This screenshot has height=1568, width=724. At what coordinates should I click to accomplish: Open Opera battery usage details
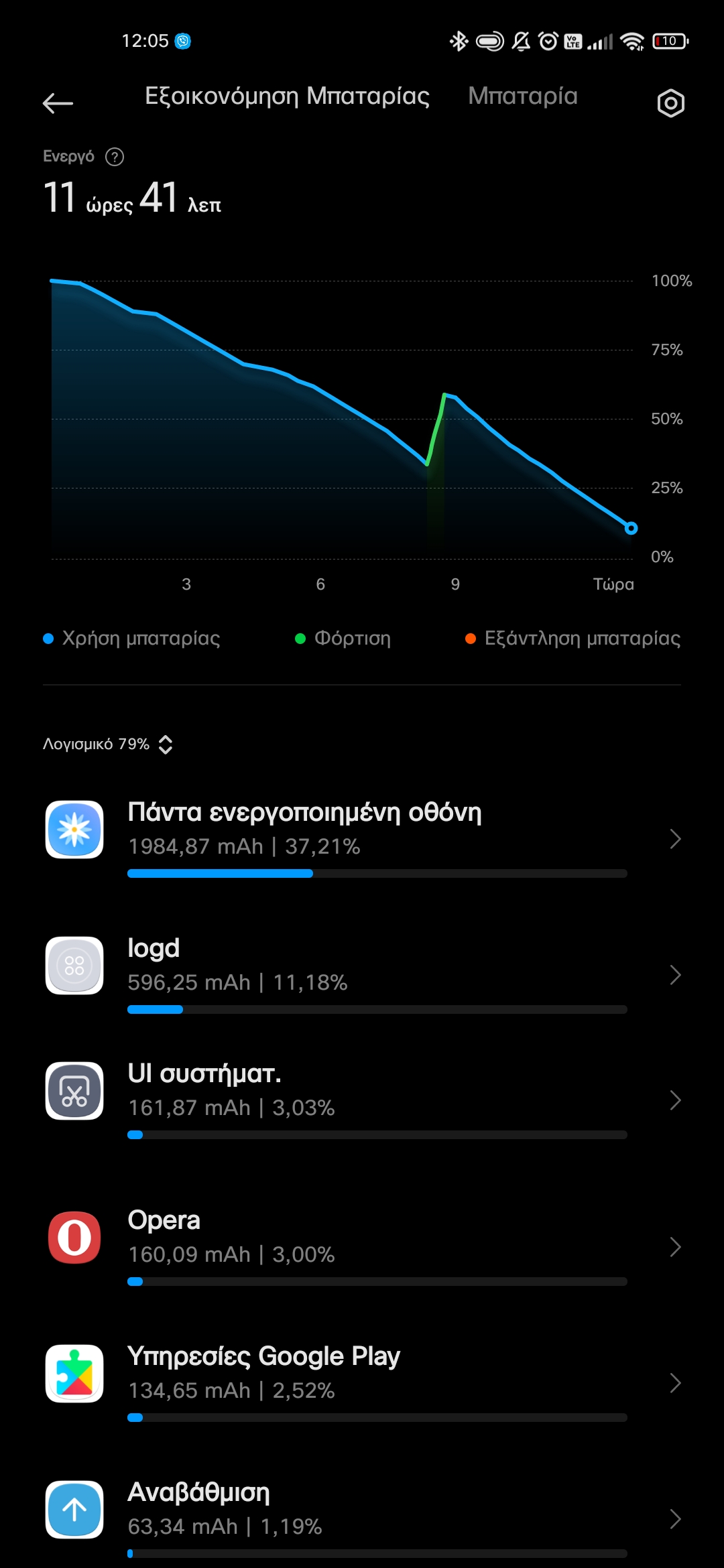(362, 1246)
